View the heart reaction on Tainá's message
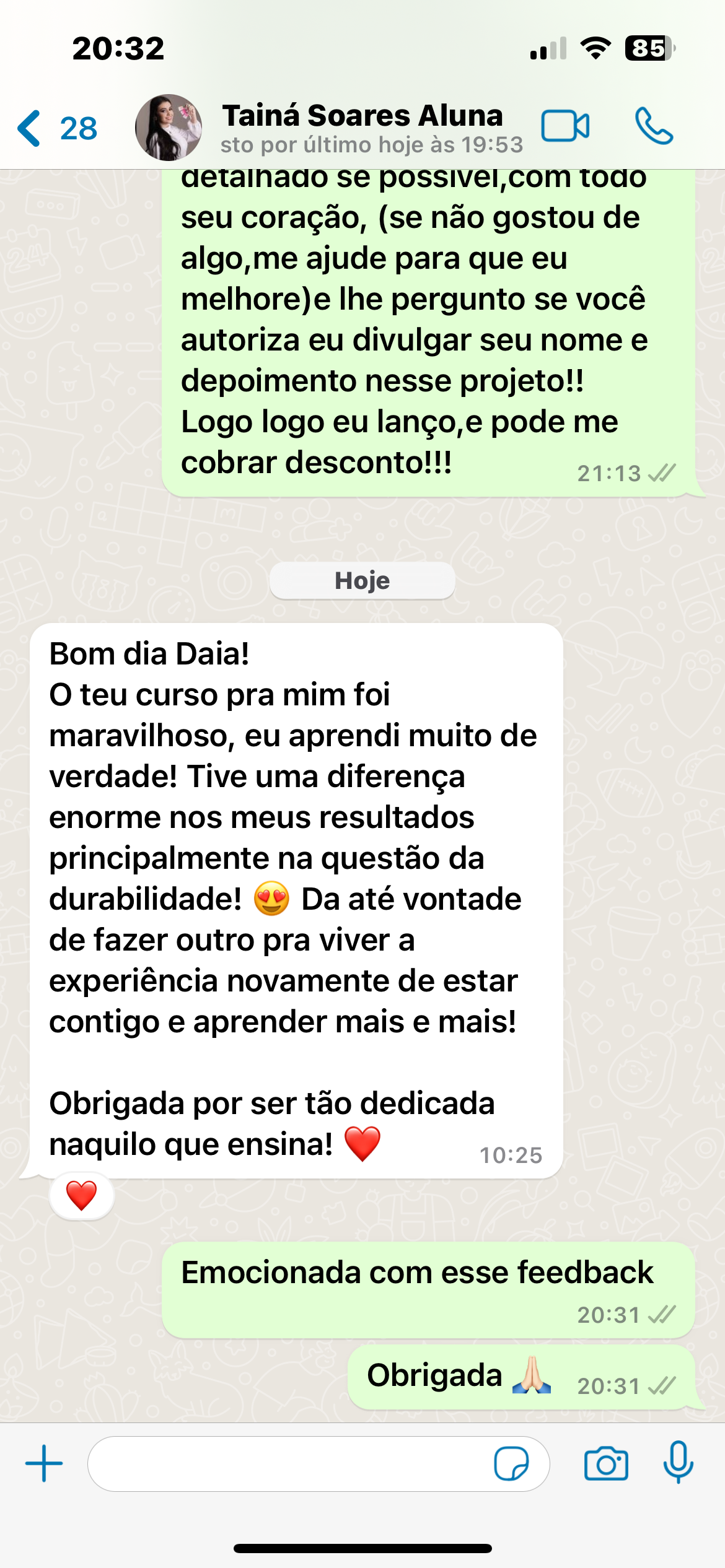This screenshot has height=1568, width=725. [82, 1196]
